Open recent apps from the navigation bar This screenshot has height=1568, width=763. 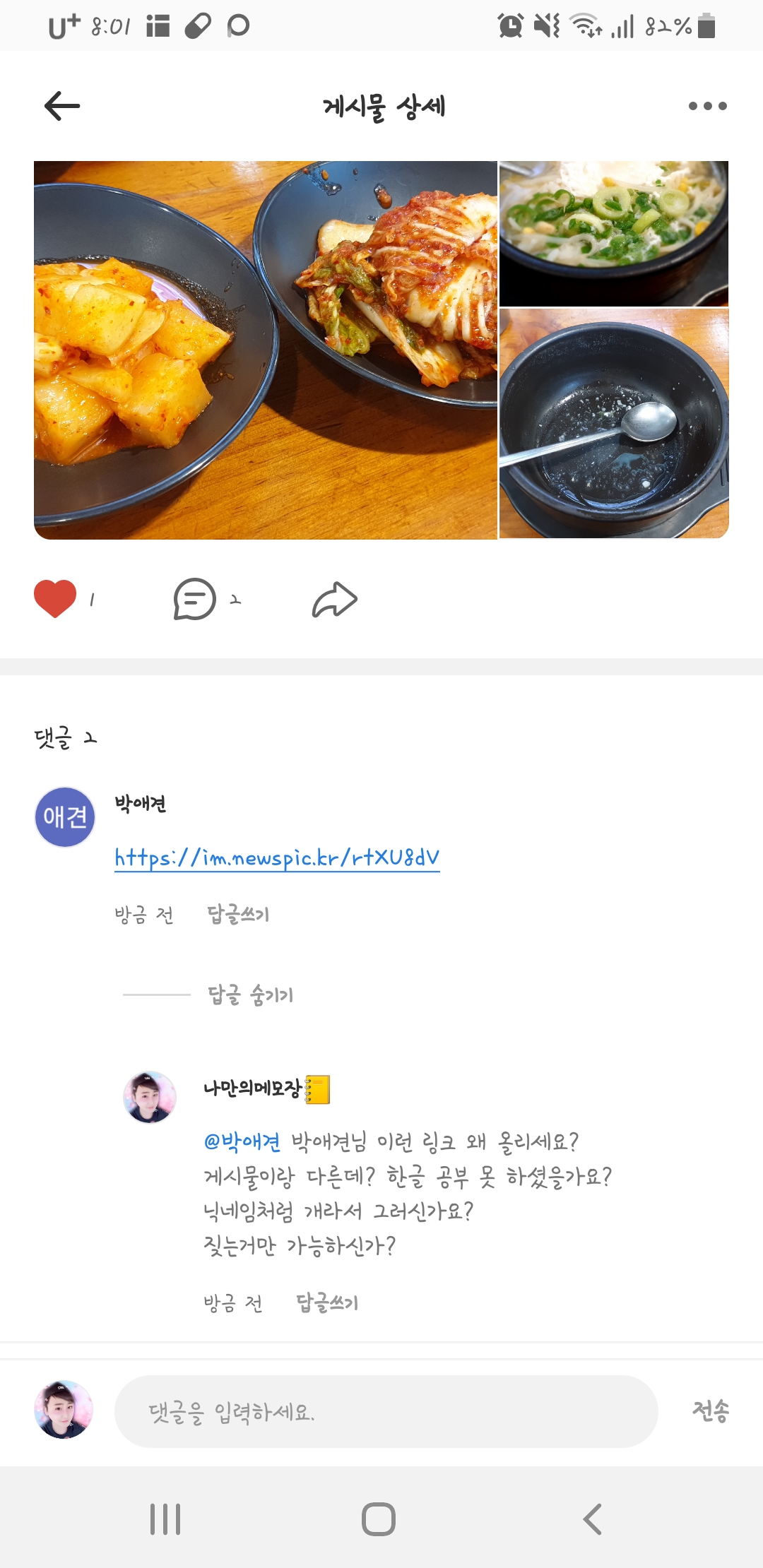pyautogui.click(x=165, y=1519)
